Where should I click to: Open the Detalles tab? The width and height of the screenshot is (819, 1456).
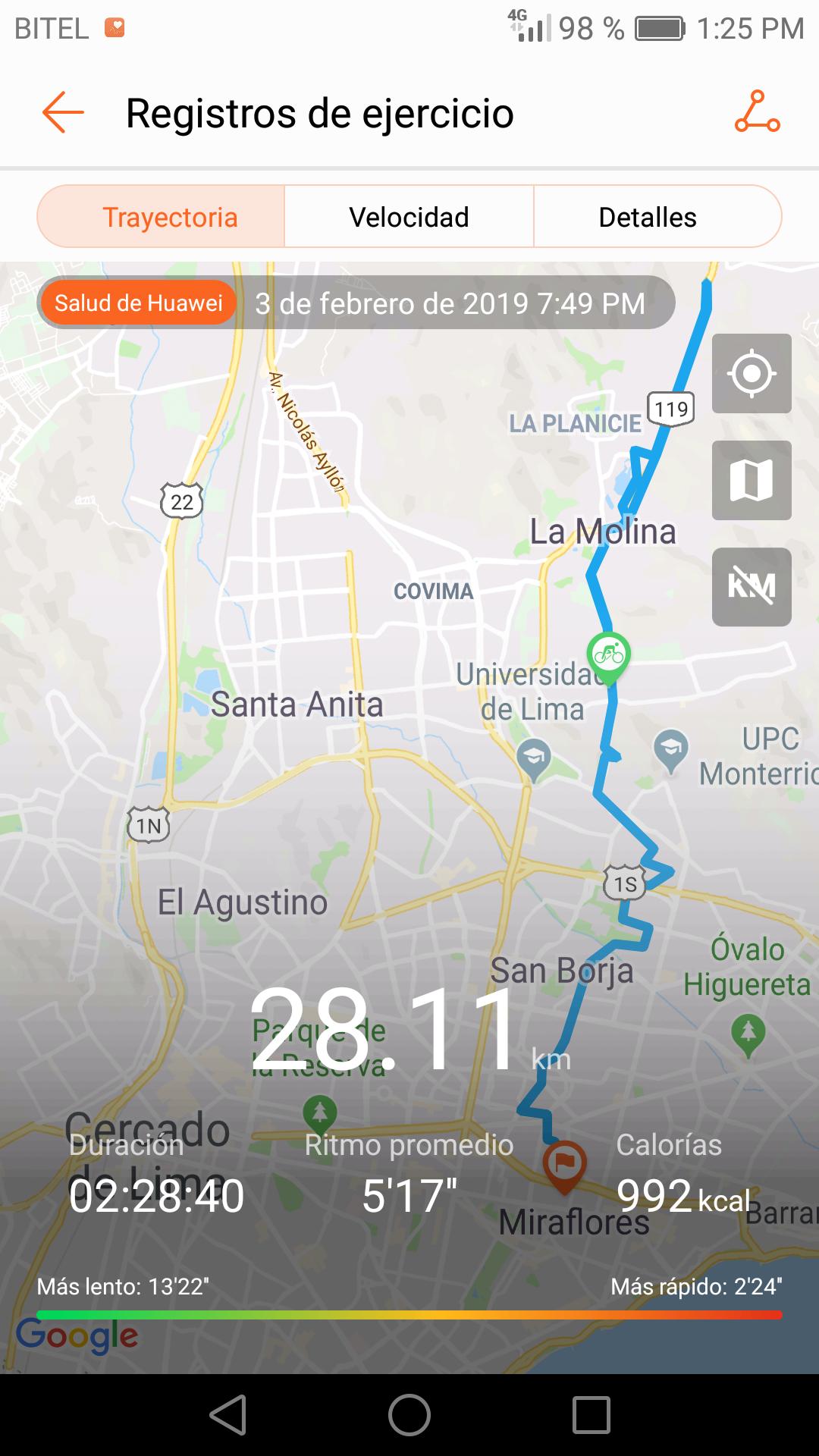point(648,217)
